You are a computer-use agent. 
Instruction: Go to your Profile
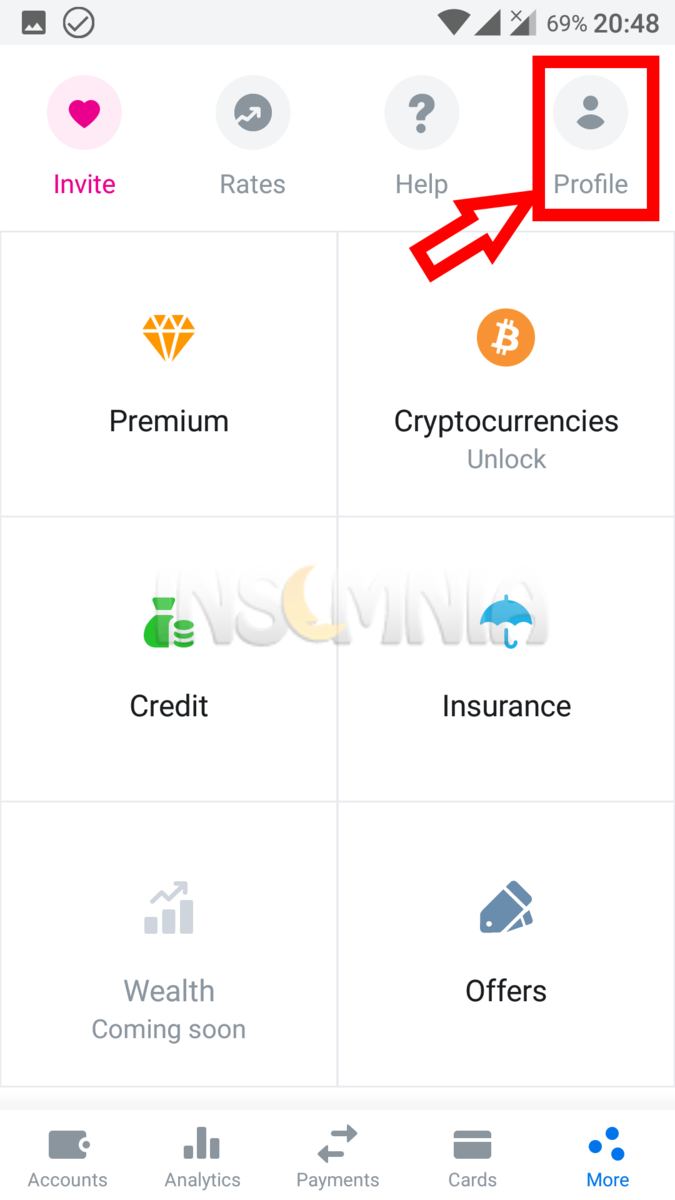coord(591,136)
